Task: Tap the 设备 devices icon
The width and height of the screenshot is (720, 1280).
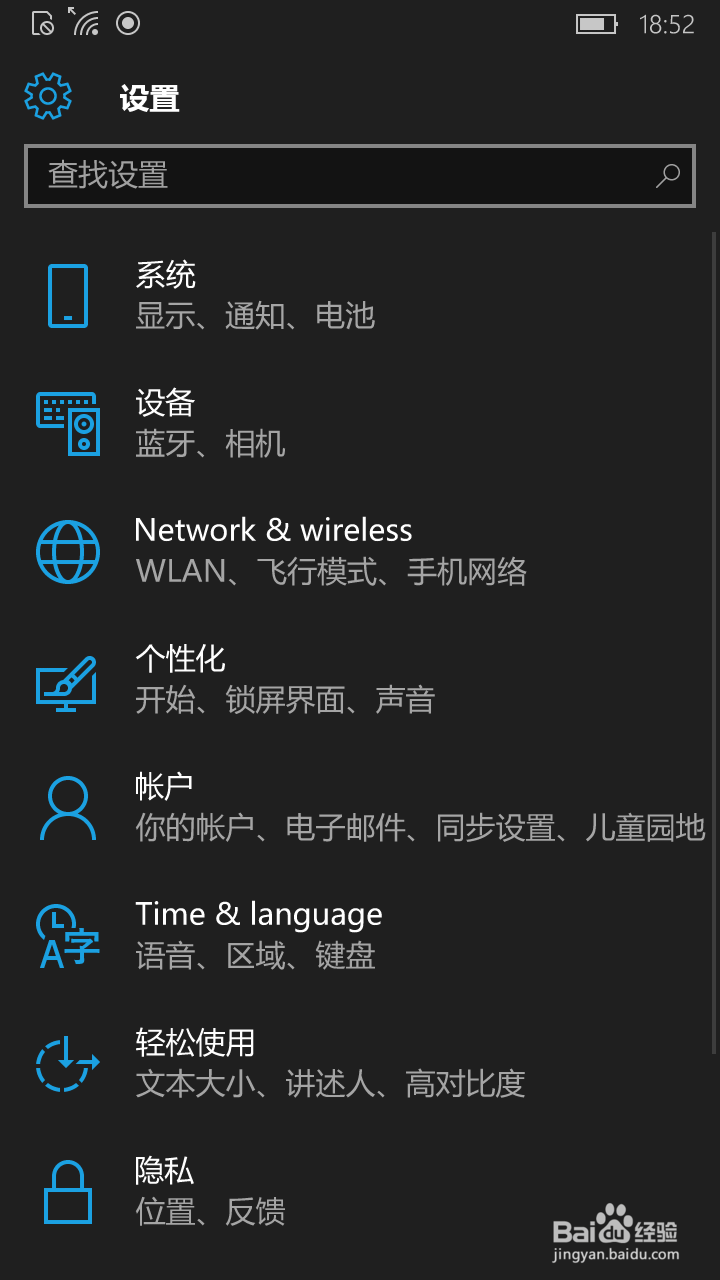Action: coord(67,423)
